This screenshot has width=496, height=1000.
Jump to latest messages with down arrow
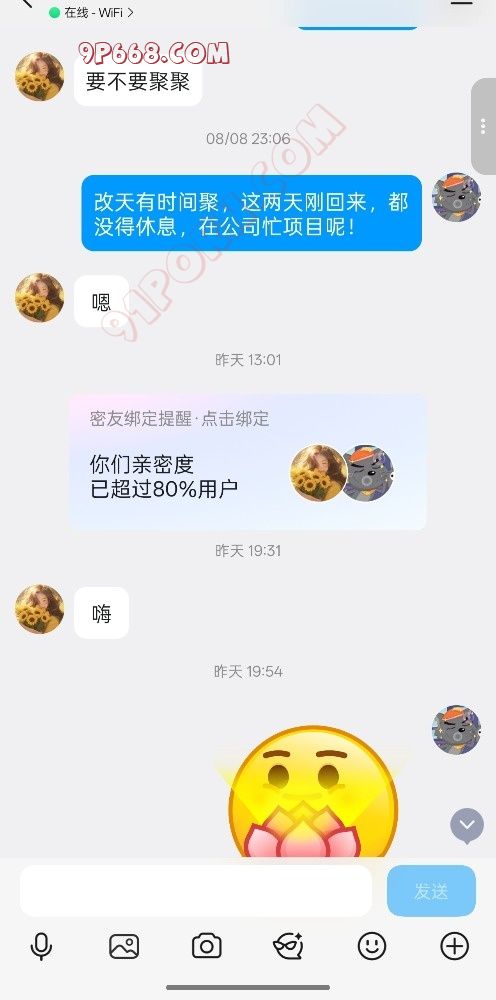pos(467,826)
